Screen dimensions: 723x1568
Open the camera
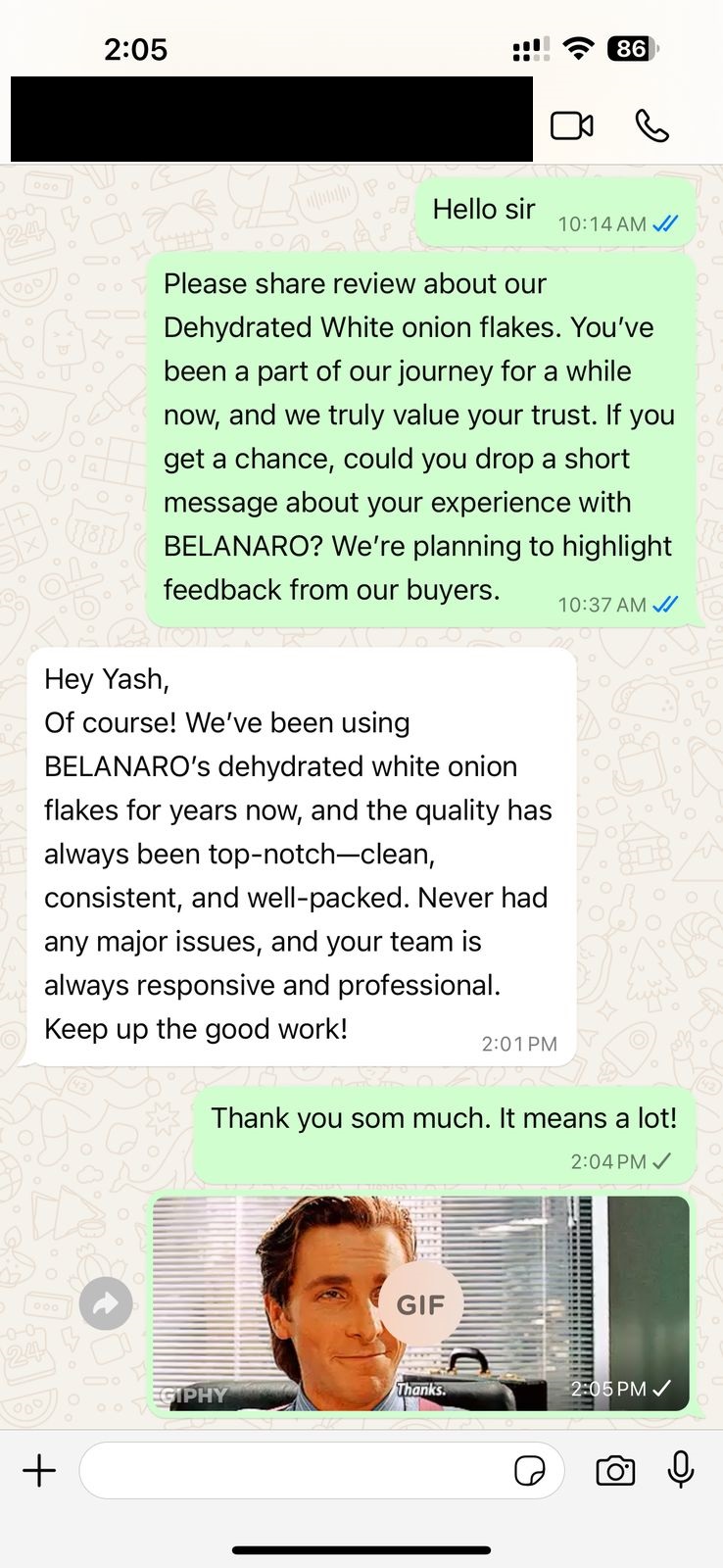point(615,1470)
